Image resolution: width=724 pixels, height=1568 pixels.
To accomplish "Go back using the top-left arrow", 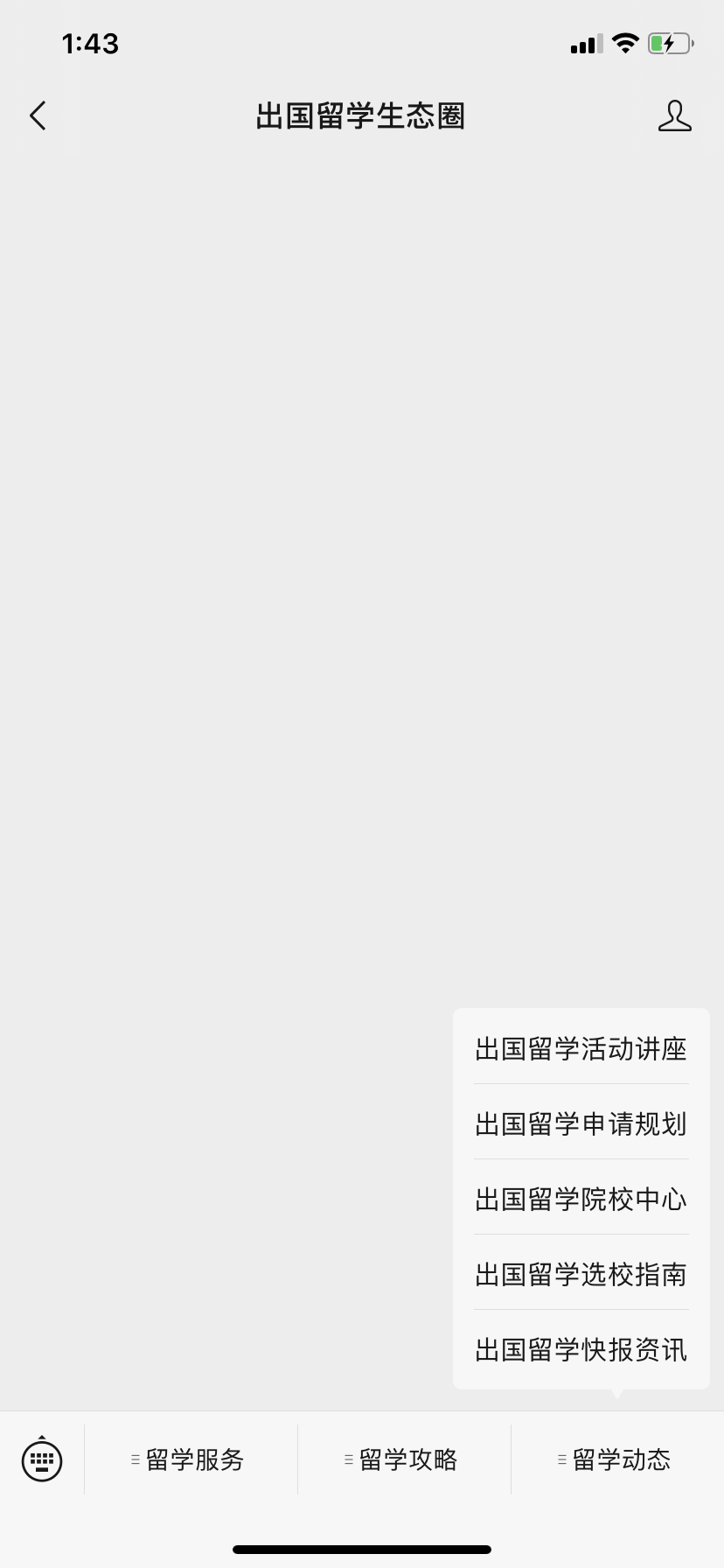I will point(38,115).
